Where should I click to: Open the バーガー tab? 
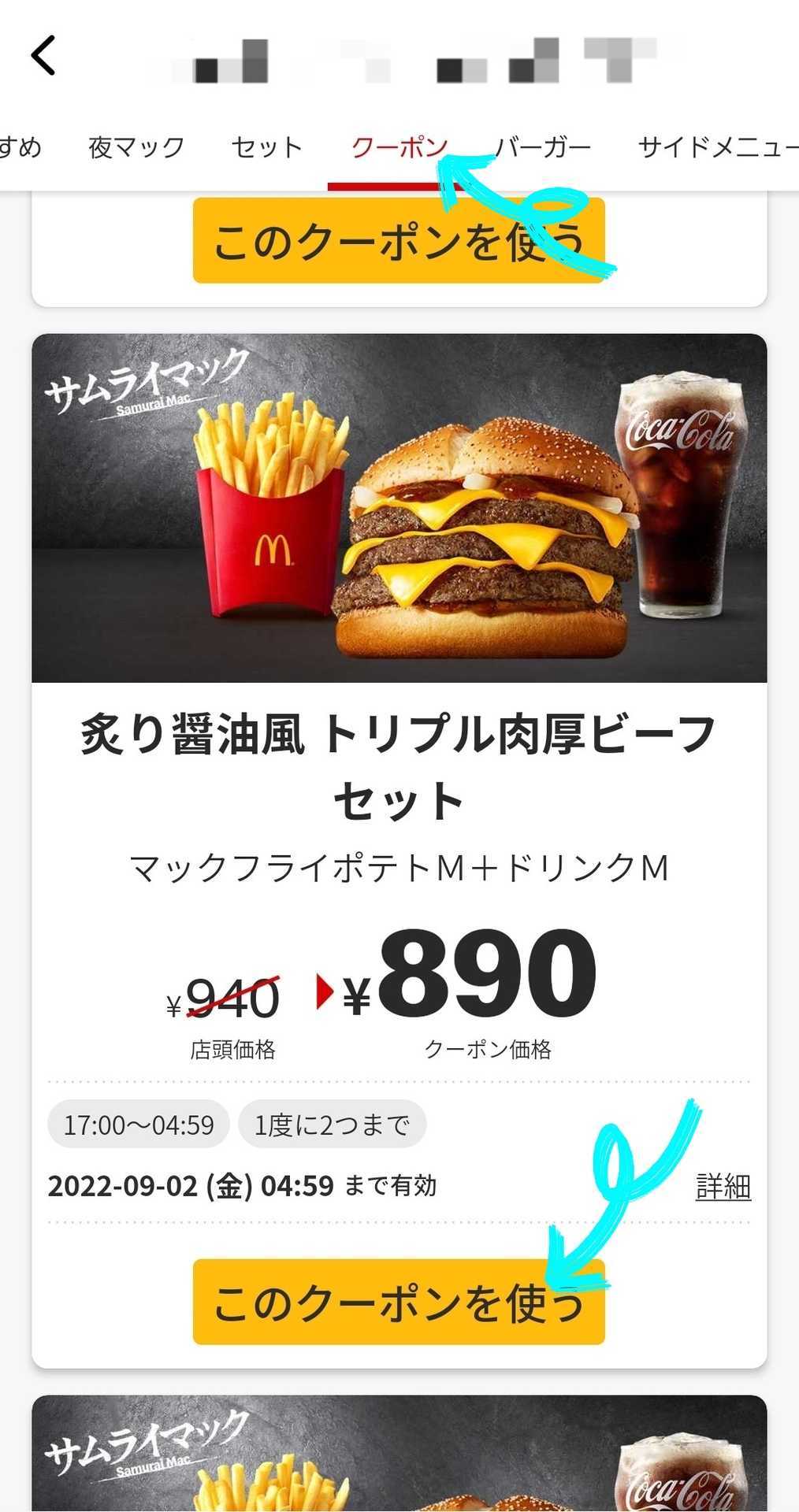click(543, 147)
